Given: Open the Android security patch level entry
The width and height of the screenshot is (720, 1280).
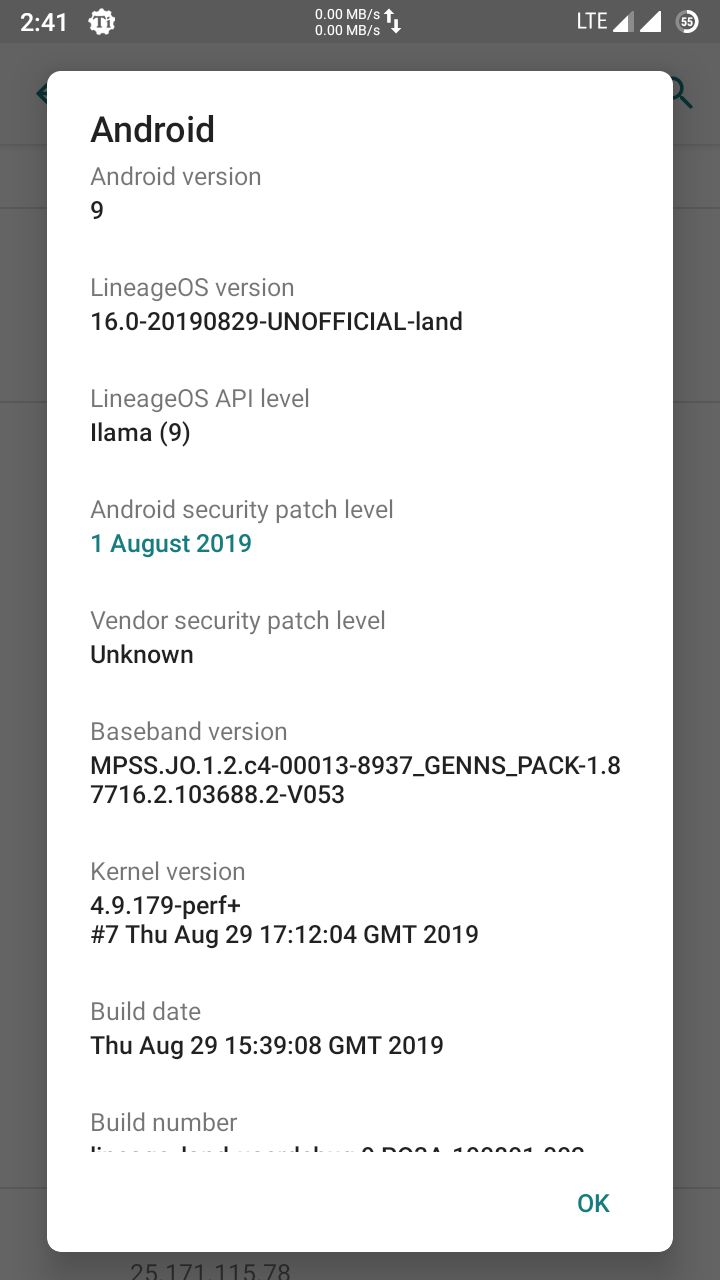Looking at the screenshot, I should click(x=360, y=527).
